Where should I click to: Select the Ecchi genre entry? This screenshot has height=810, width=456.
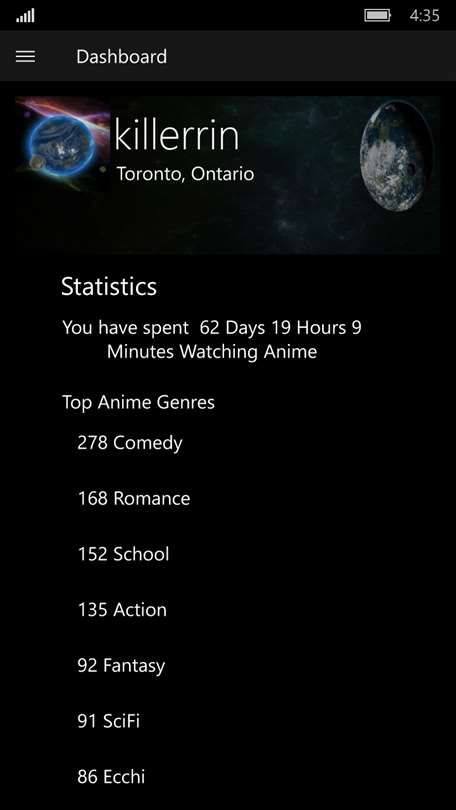(x=111, y=777)
